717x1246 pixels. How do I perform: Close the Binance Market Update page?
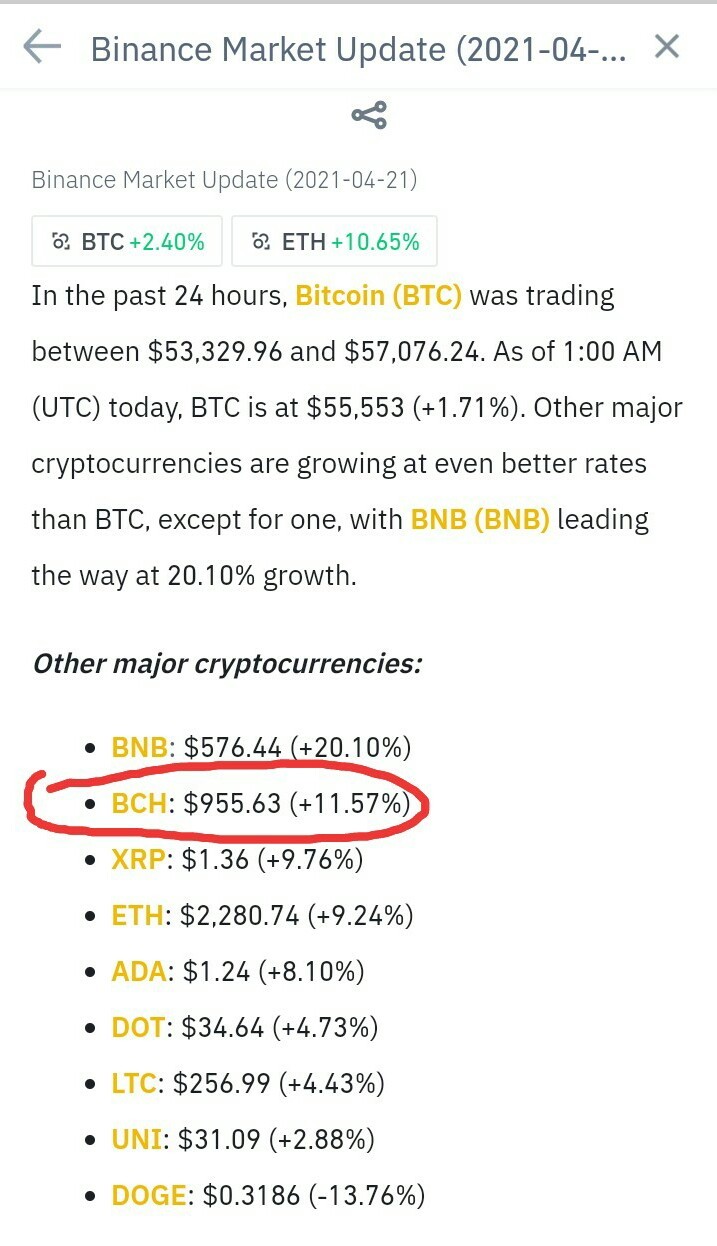[666, 46]
